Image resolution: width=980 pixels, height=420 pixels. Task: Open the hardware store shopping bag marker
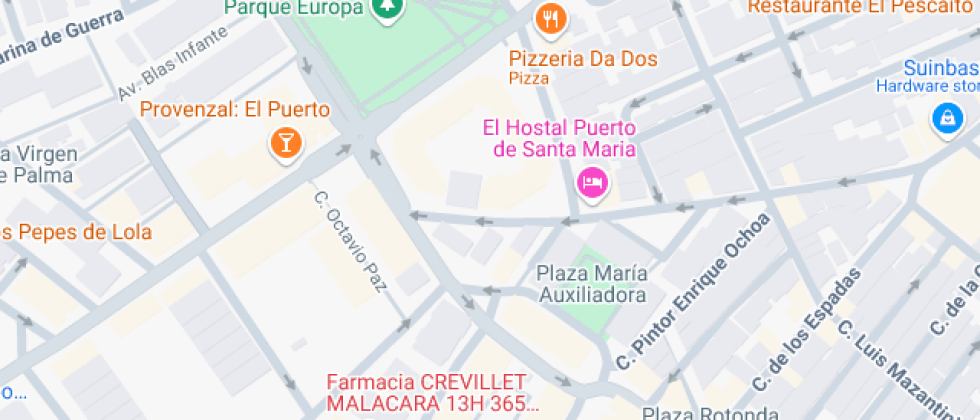click(944, 119)
